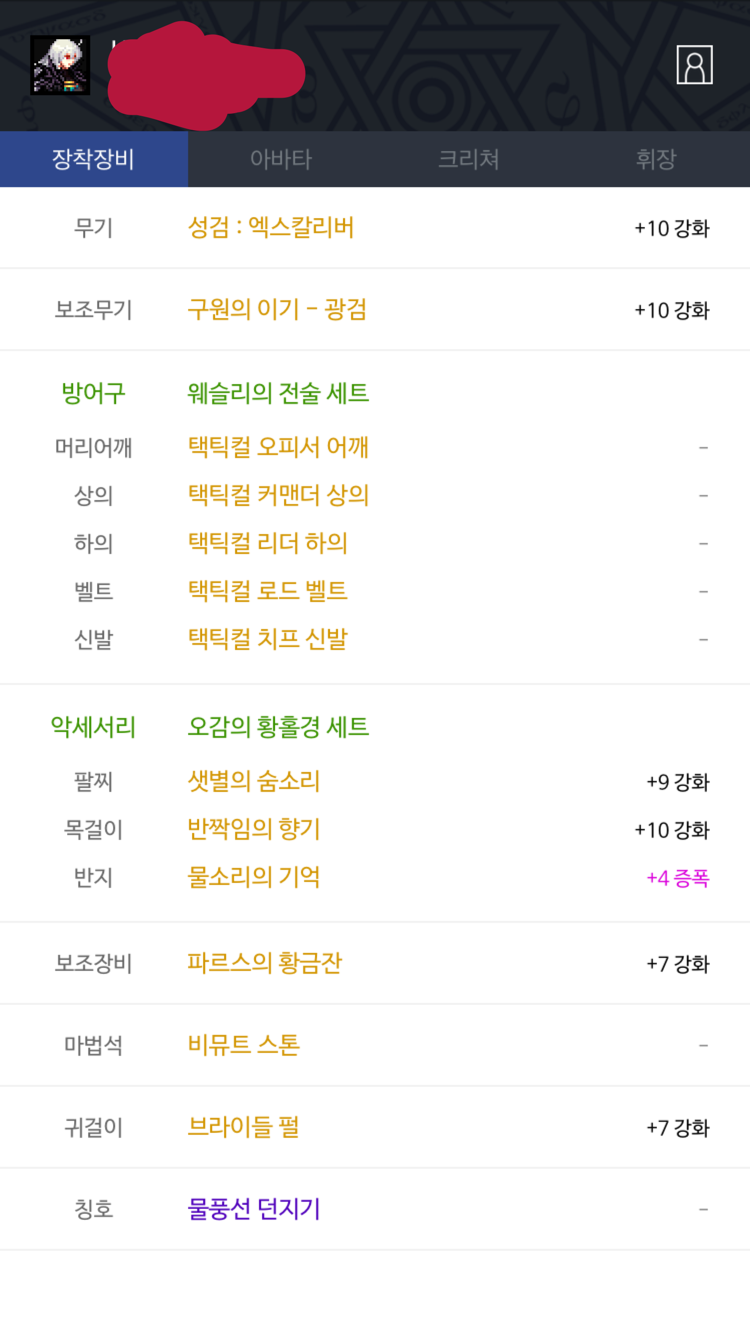Open 택틱컬 리더 하의 item

(x=267, y=543)
